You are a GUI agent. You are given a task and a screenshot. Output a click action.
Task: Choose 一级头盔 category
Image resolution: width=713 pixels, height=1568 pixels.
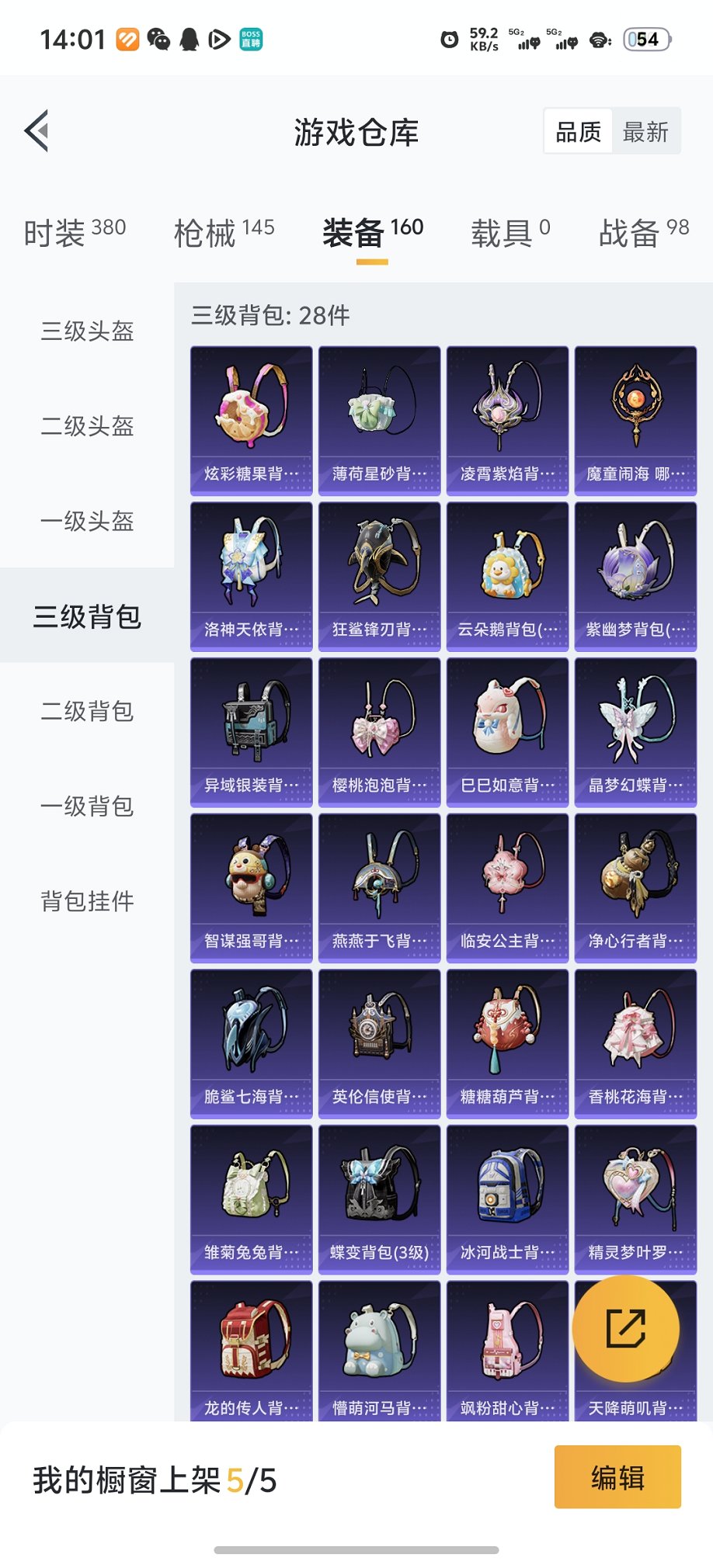[87, 521]
